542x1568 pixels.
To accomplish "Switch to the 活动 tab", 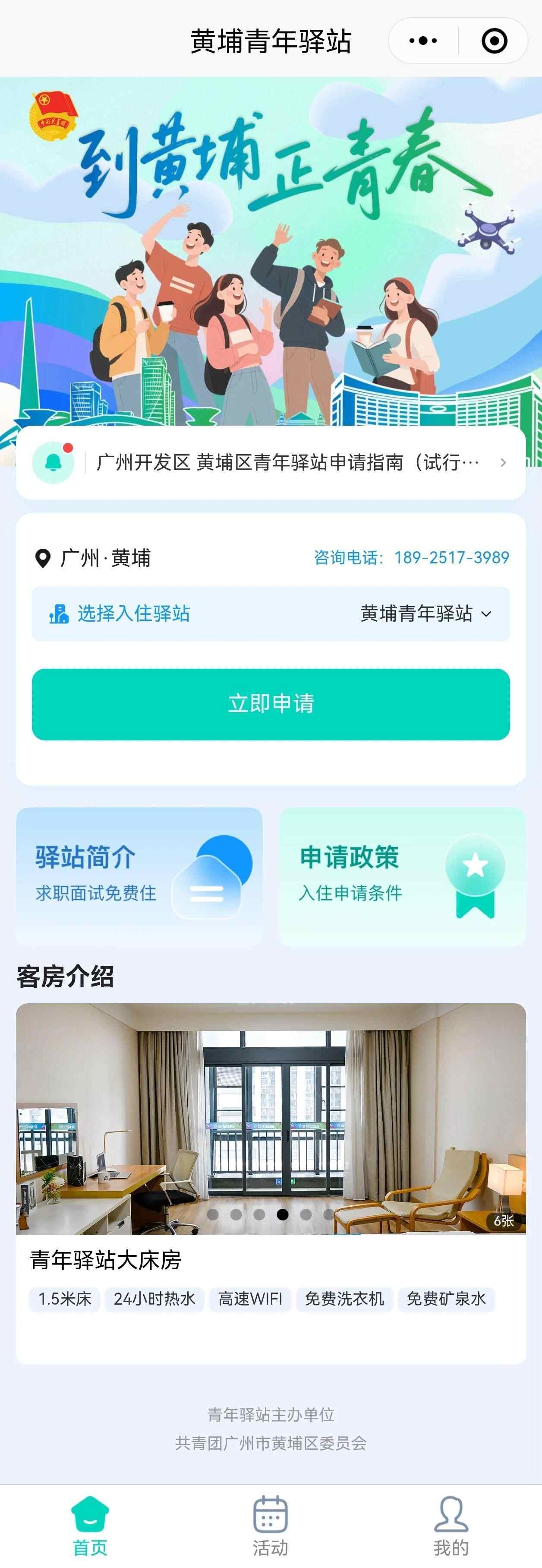I will pyautogui.click(x=271, y=1525).
